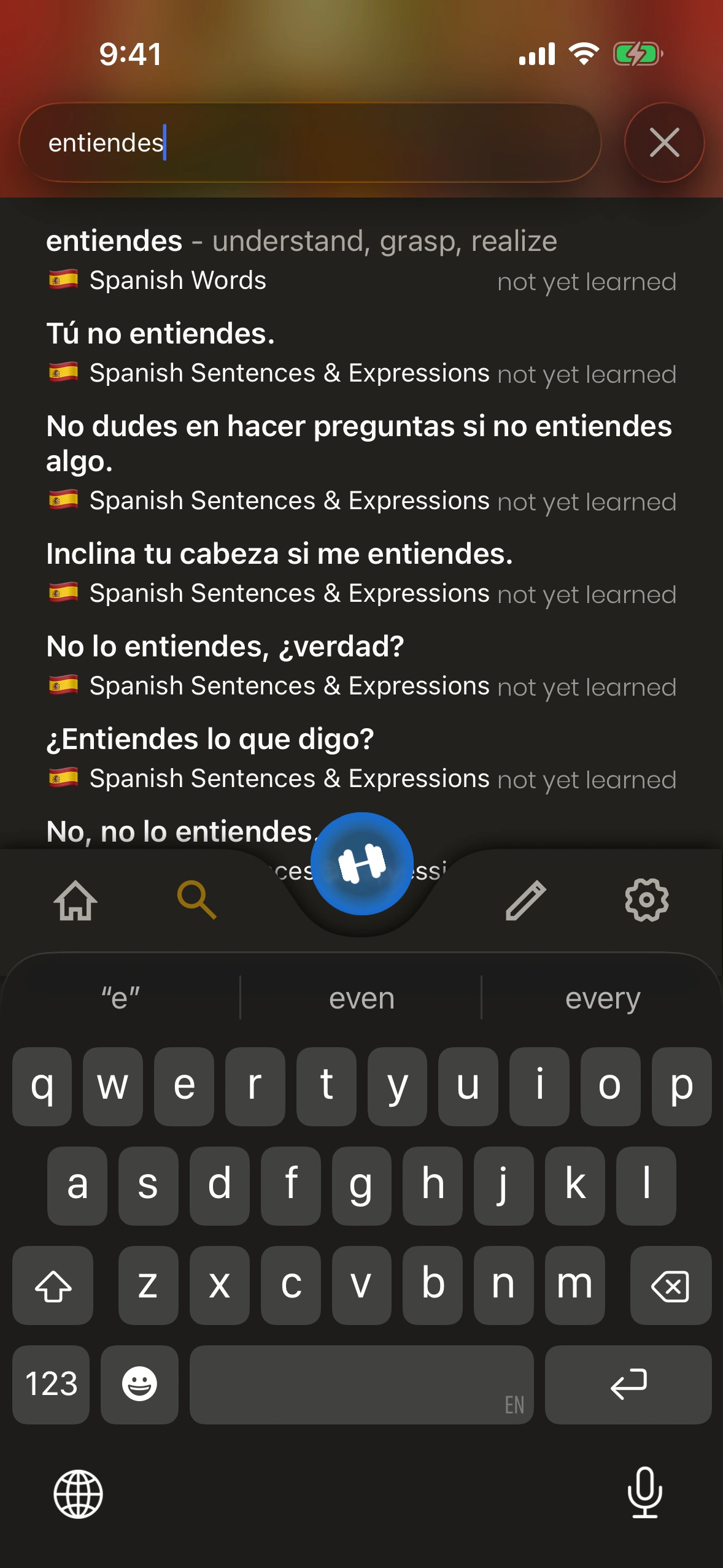Open ¿Entiendes lo que digo?
The height and width of the screenshot is (1568, 723).
tap(361, 758)
